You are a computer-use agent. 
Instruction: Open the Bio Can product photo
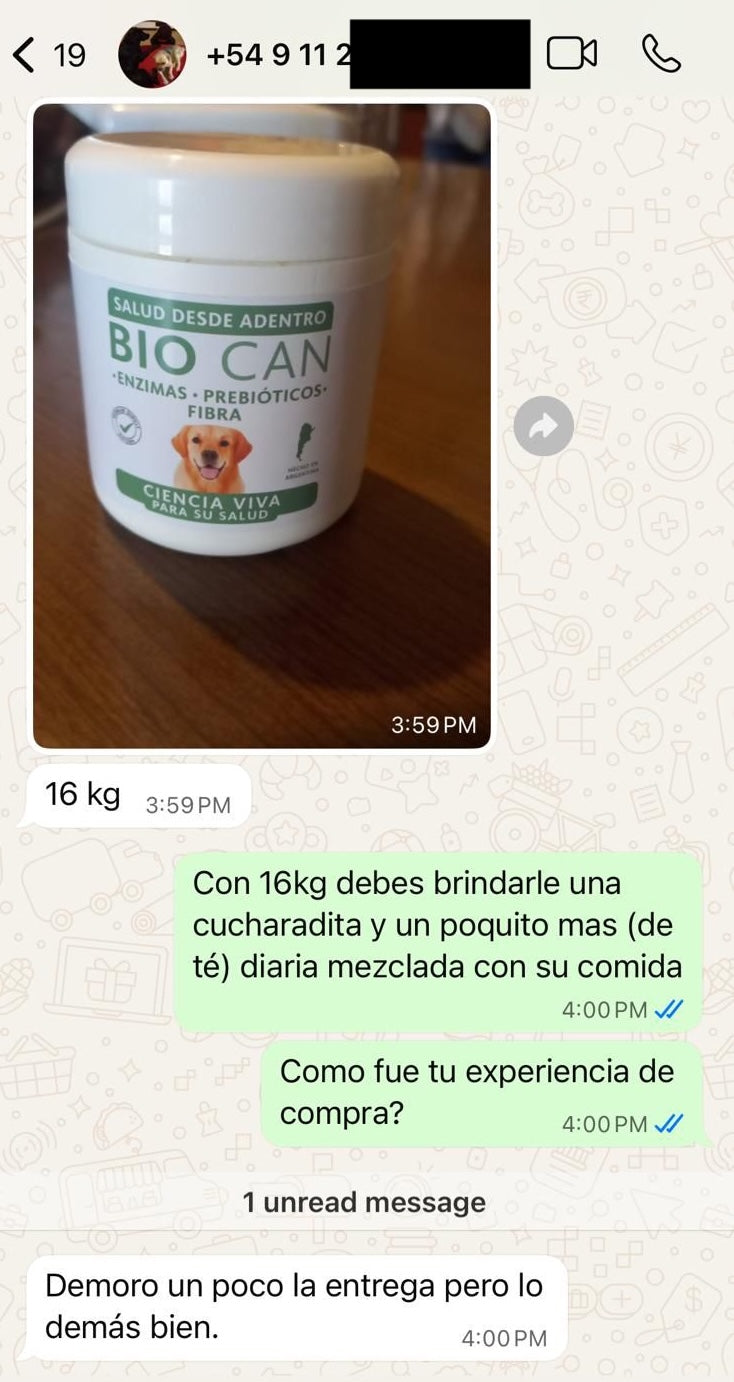pos(262,425)
